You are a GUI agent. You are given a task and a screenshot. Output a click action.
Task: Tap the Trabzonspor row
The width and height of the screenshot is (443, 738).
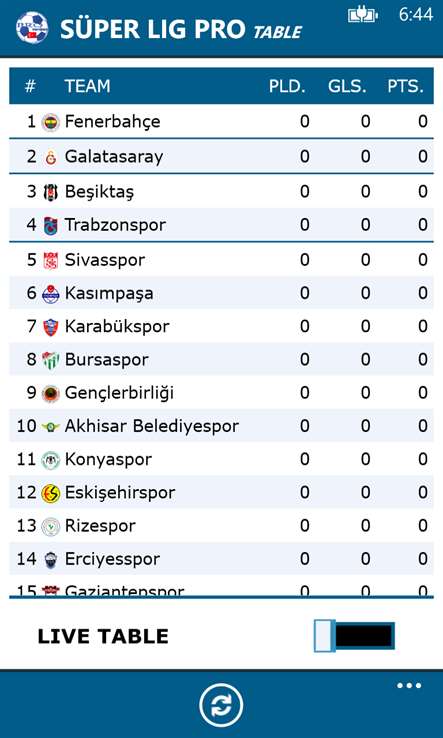(x=221, y=225)
